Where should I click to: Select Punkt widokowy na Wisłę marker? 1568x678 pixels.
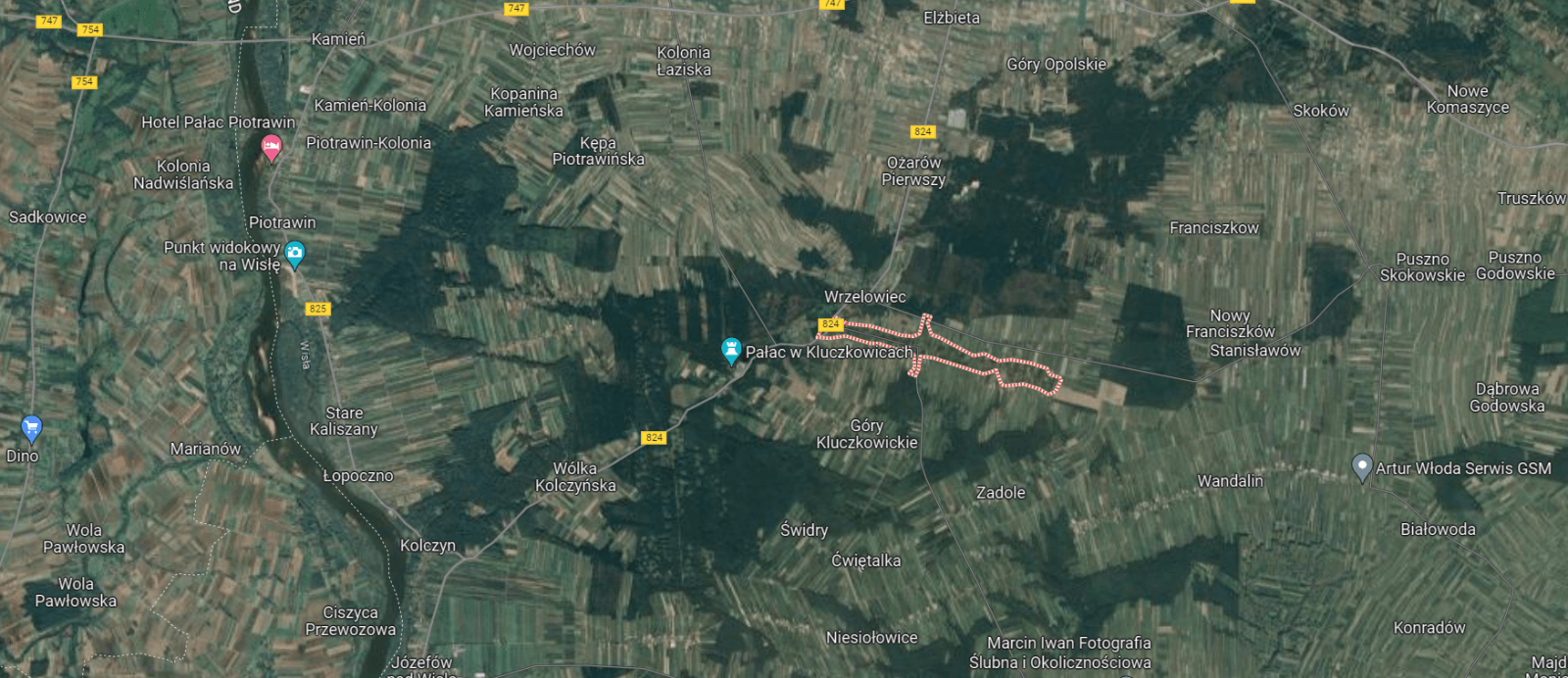click(x=294, y=254)
